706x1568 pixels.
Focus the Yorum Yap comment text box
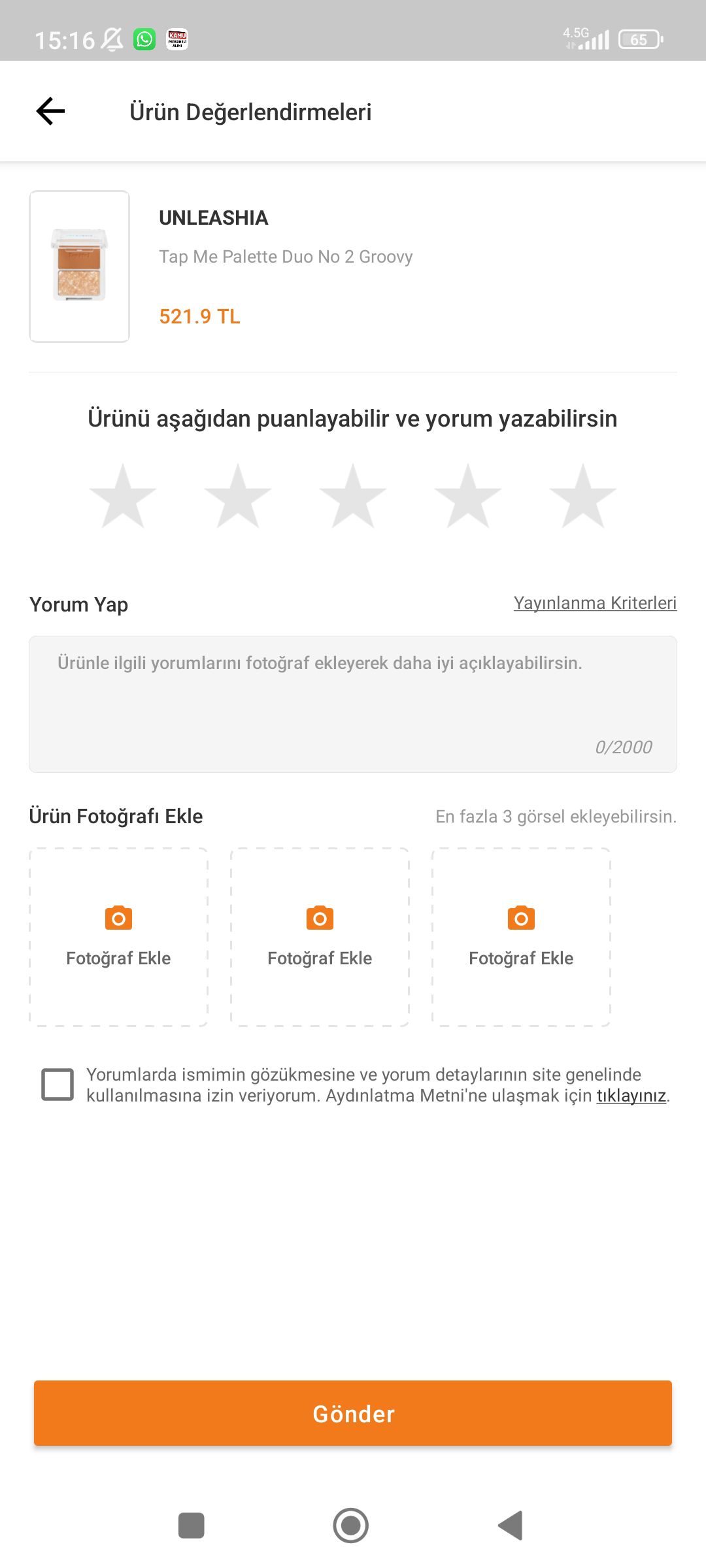pos(353,704)
